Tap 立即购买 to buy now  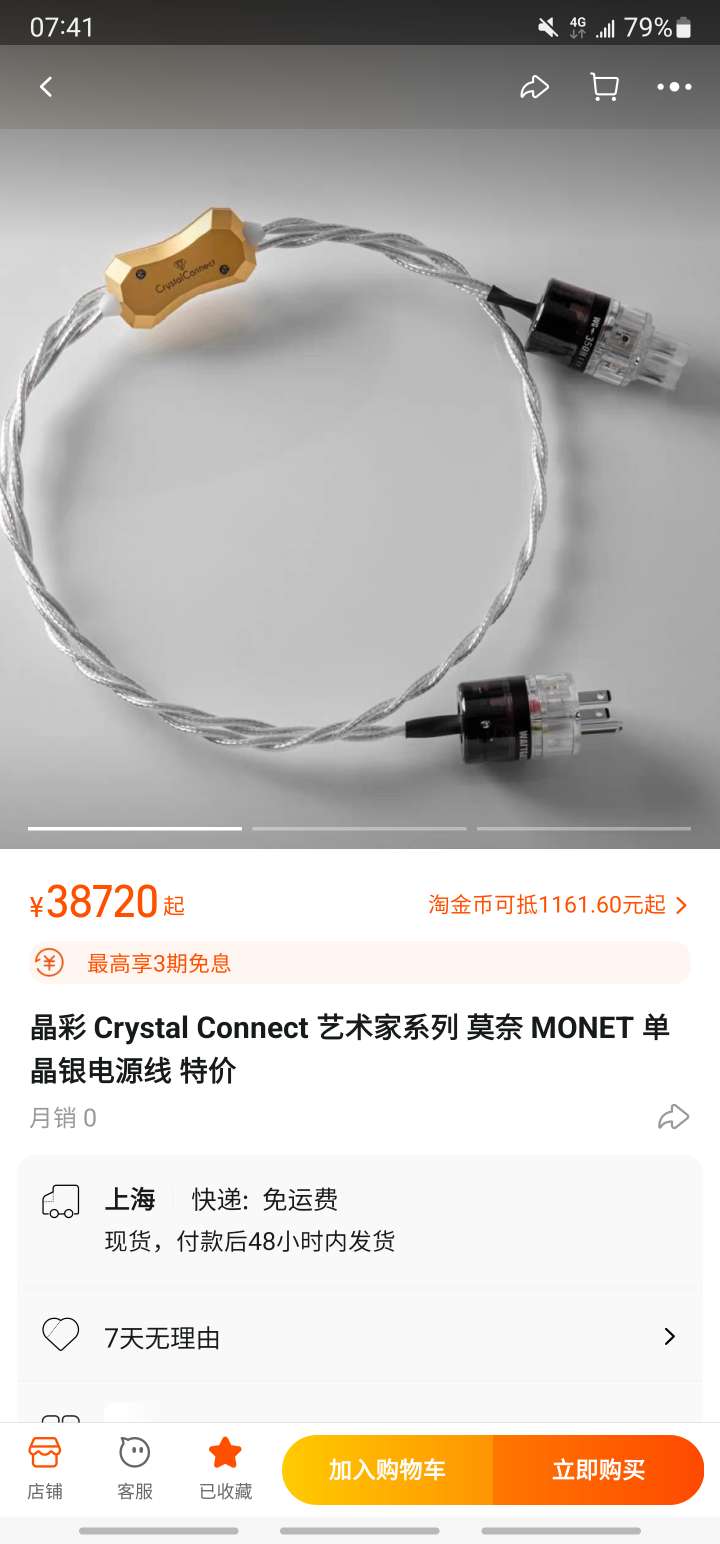[598, 1469]
